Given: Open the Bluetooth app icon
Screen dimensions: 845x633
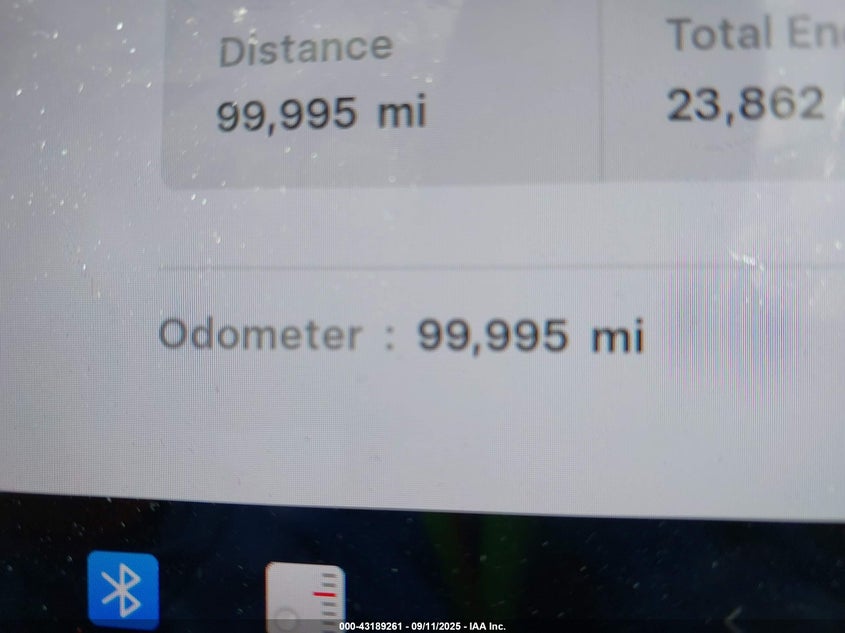Looking at the screenshot, I should pos(123,589).
